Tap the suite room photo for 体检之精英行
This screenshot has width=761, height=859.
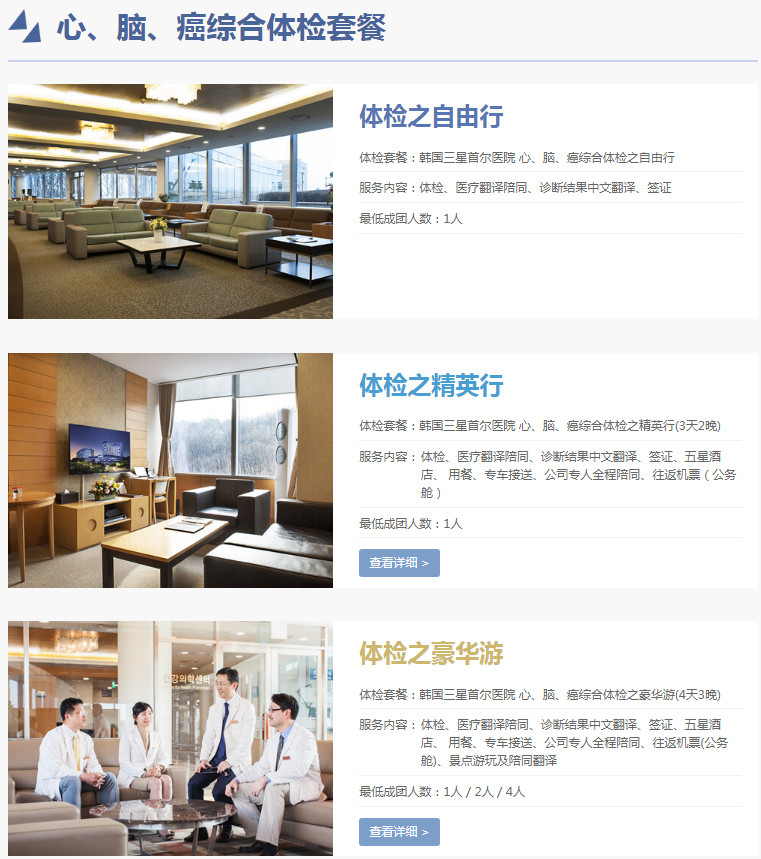[170, 470]
